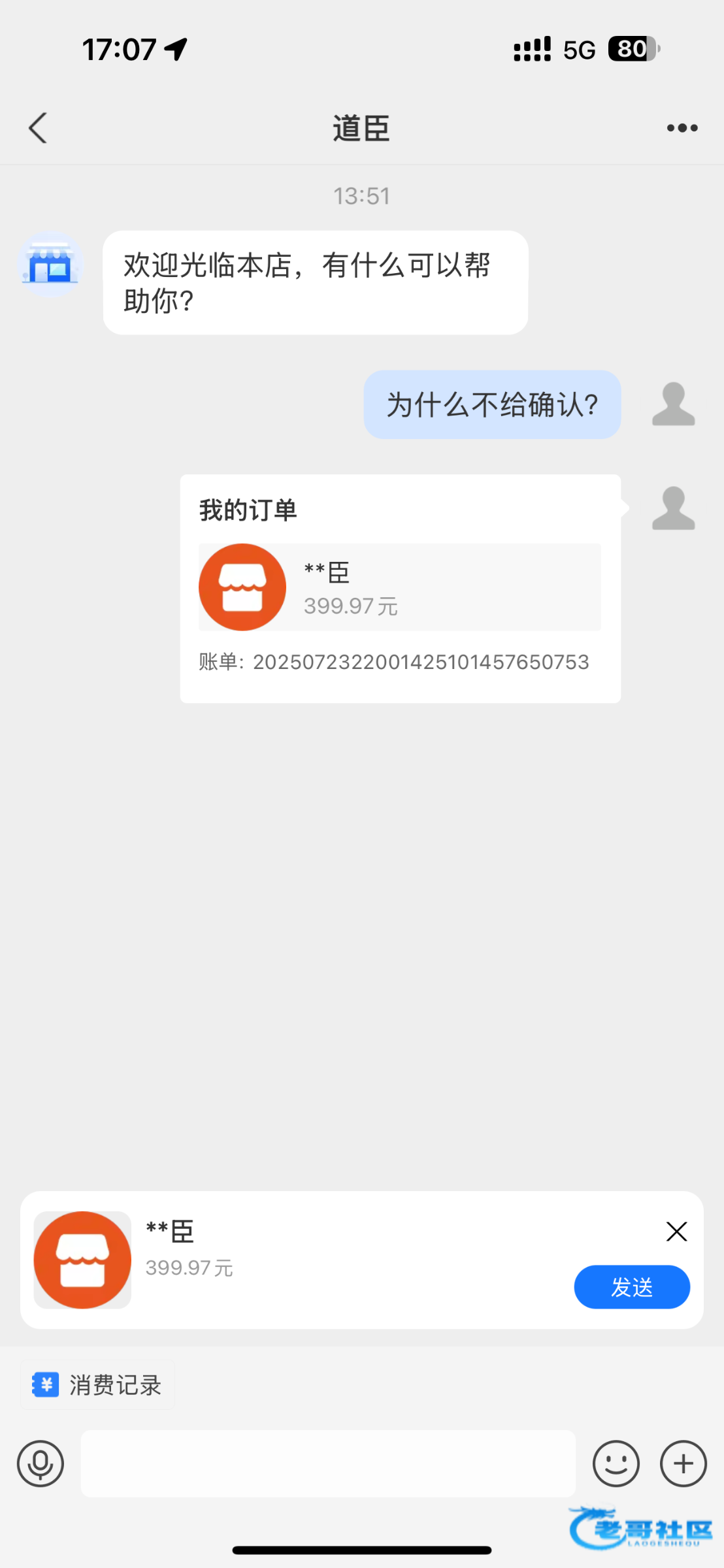Dismiss the order suggestion card

(x=676, y=1232)
